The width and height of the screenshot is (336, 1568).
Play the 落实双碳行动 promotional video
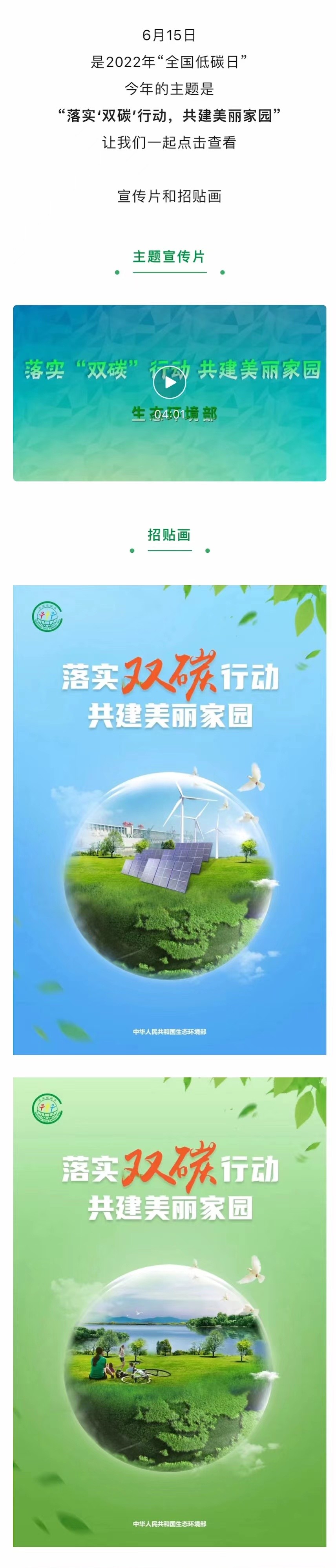click(170, 383)
